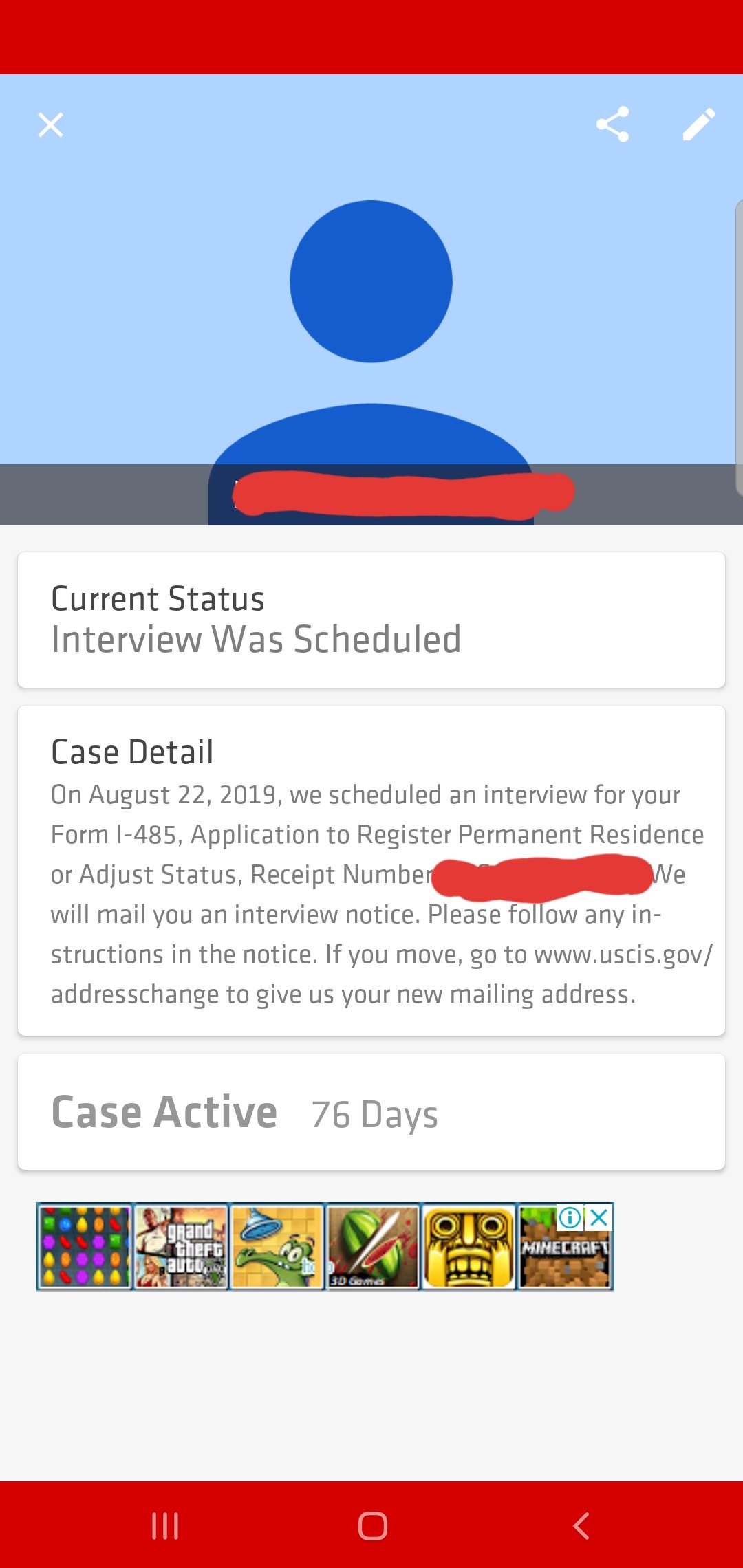
Task: Edit the case with pencil icon
Action: pos(699,124)
